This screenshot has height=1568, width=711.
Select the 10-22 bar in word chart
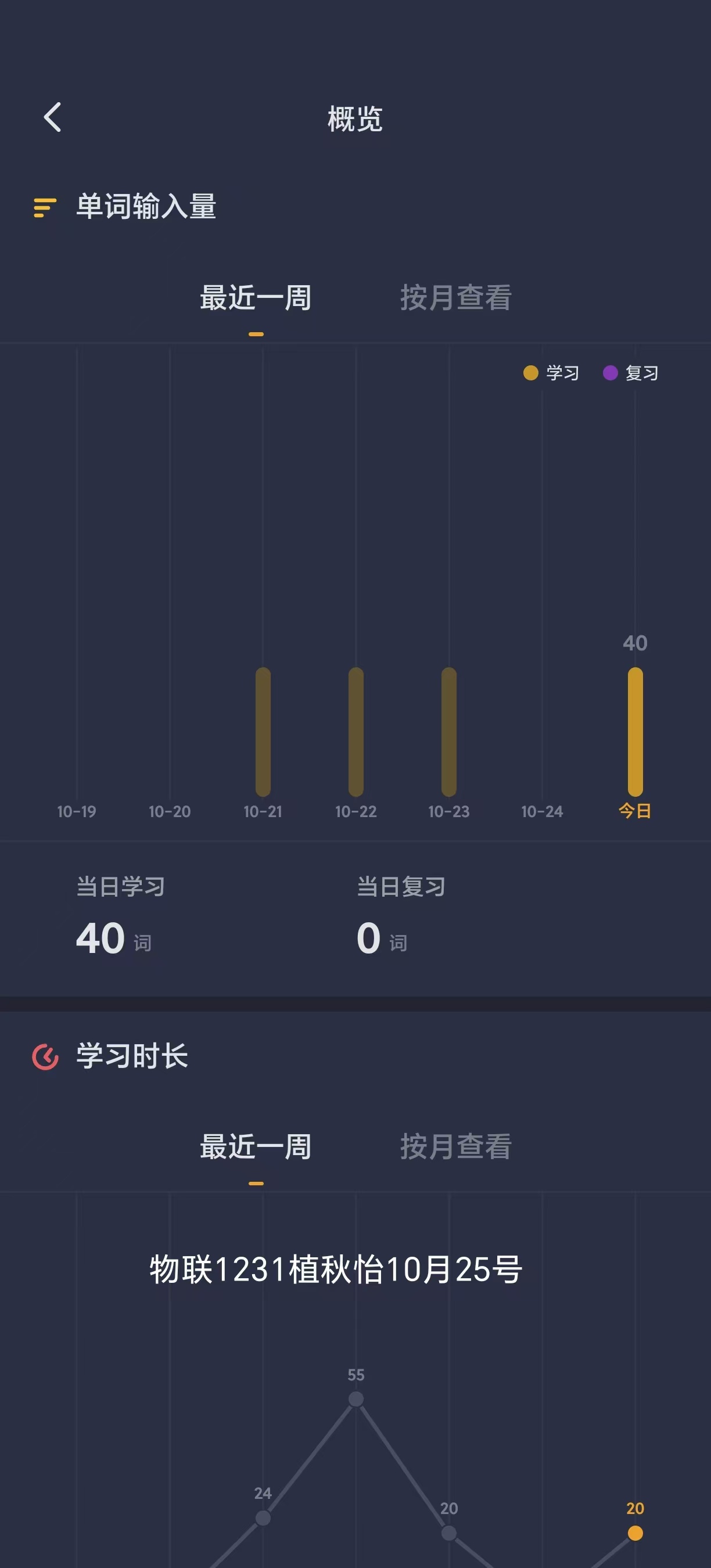[356, 732]
